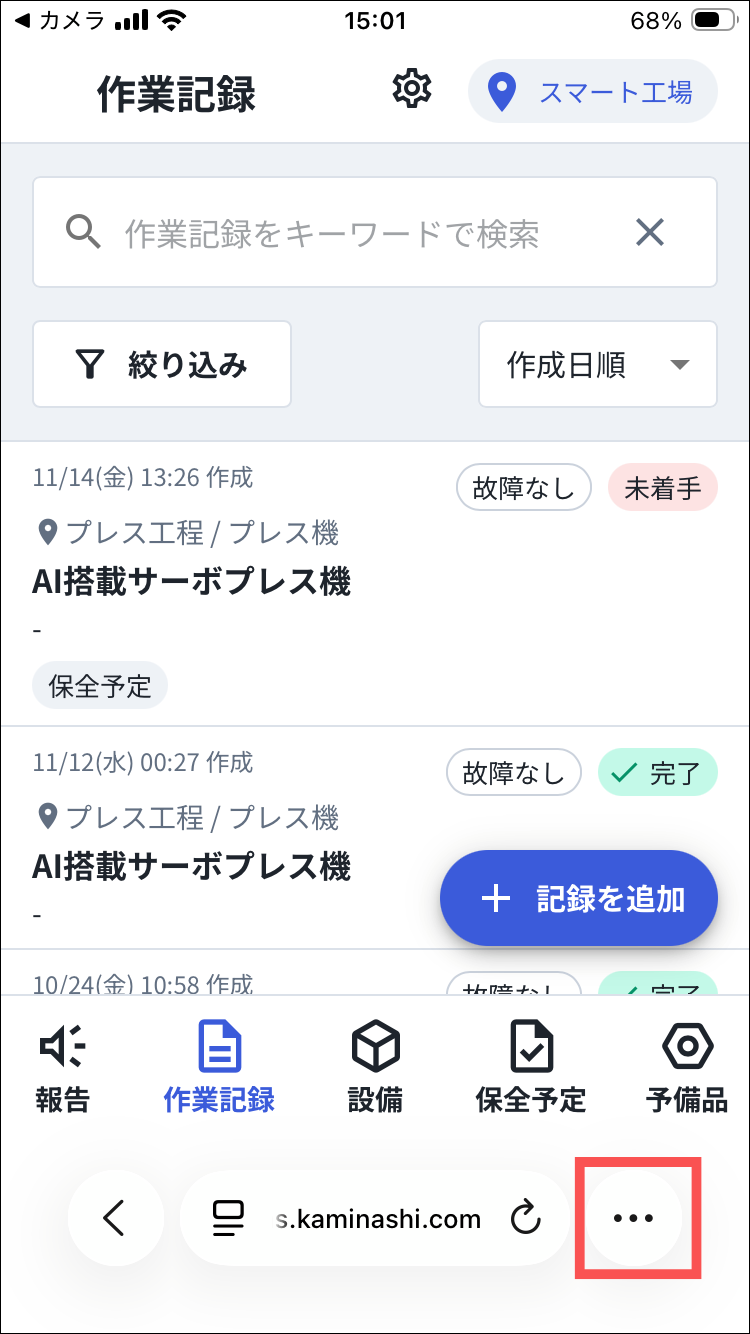Go to the 設備 tab
This screenshot has height=1334, width=750.
point(375,1066)
